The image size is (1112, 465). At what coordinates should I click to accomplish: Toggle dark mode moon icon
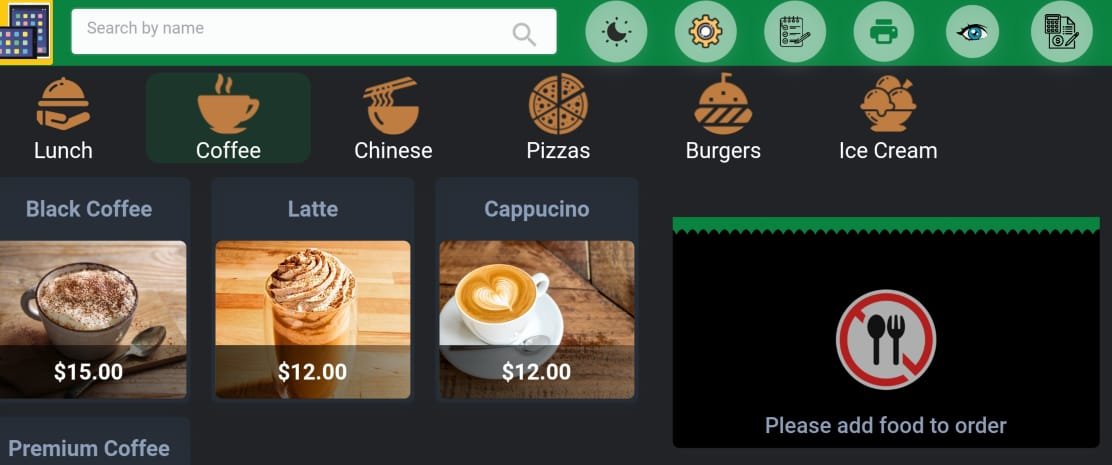(616, 32)
